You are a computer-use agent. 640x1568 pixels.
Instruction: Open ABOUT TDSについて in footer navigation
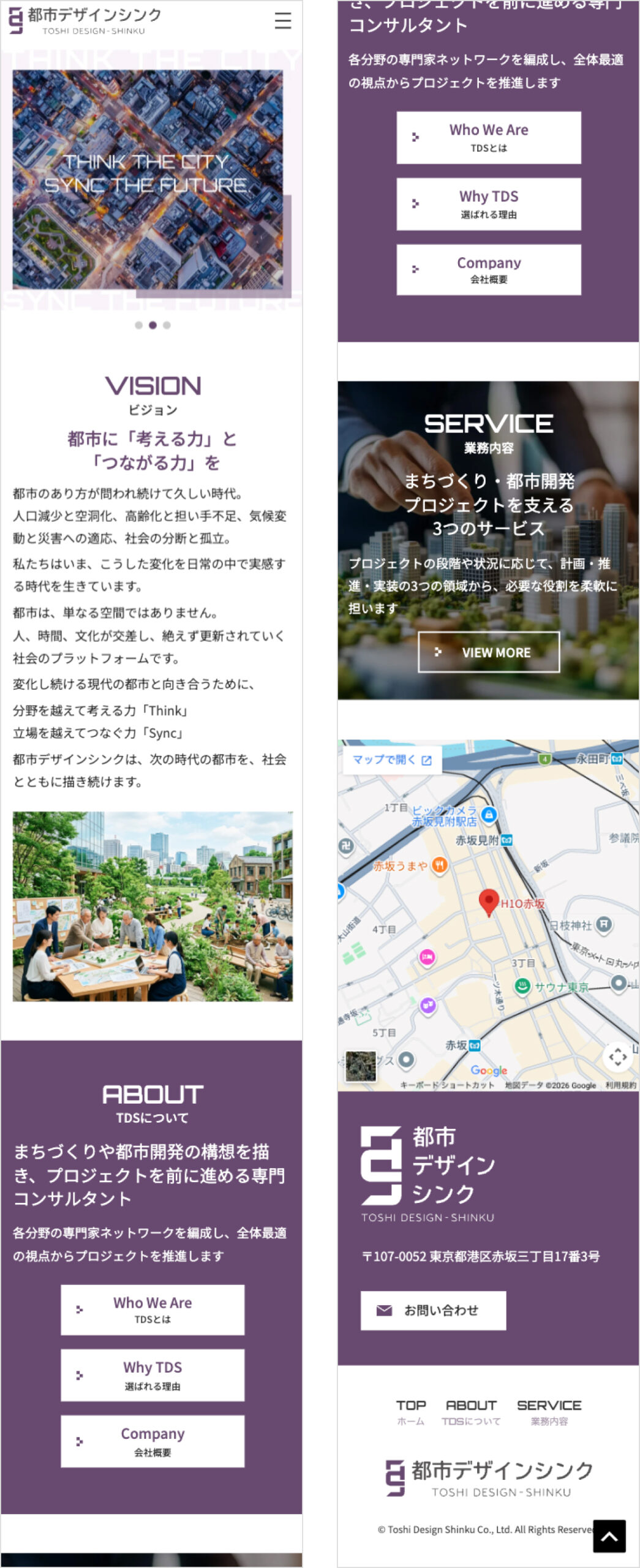[471, 1412]
